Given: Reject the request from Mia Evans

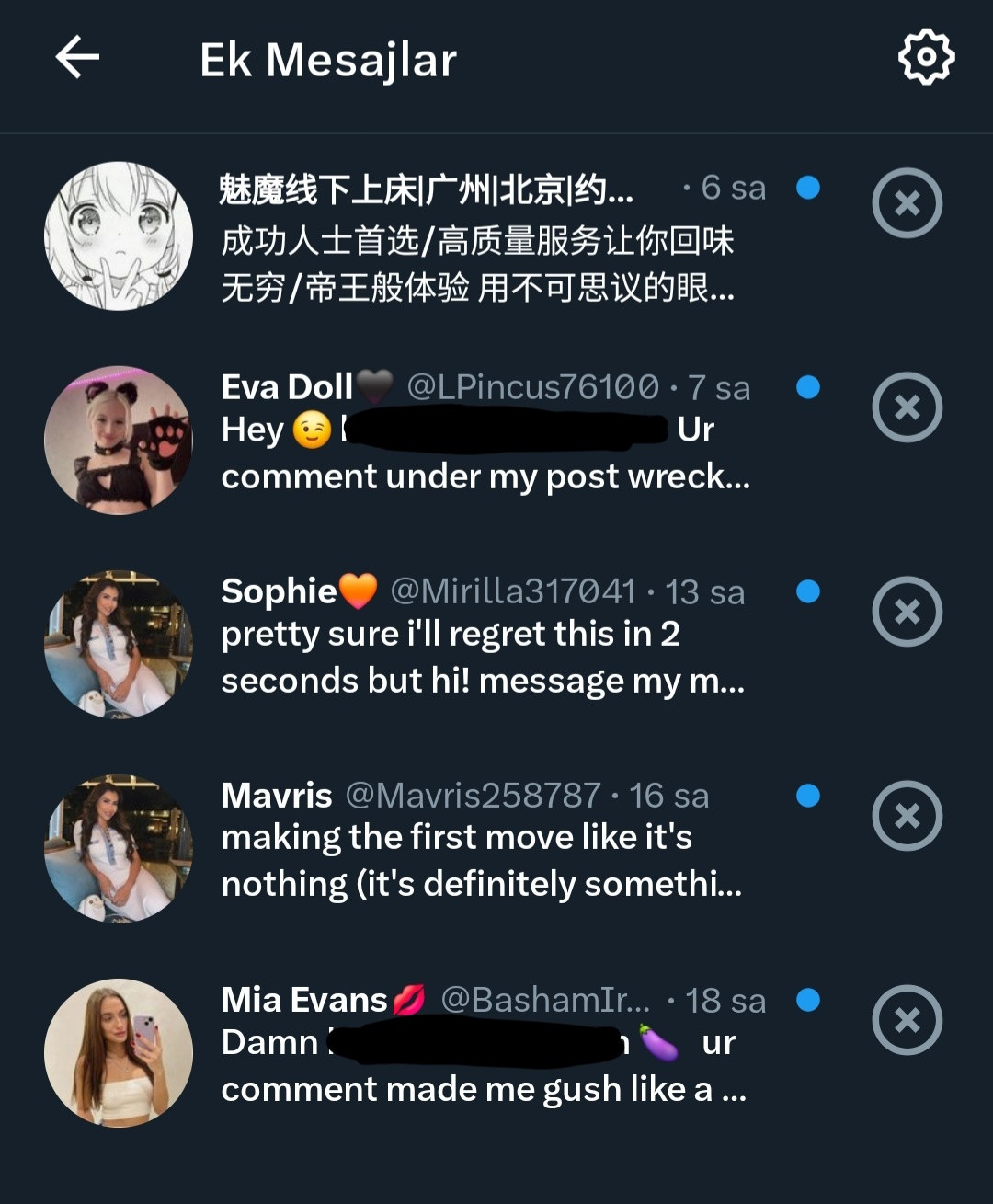Looking at the screenshot, I should click(x=907, y=1020).
